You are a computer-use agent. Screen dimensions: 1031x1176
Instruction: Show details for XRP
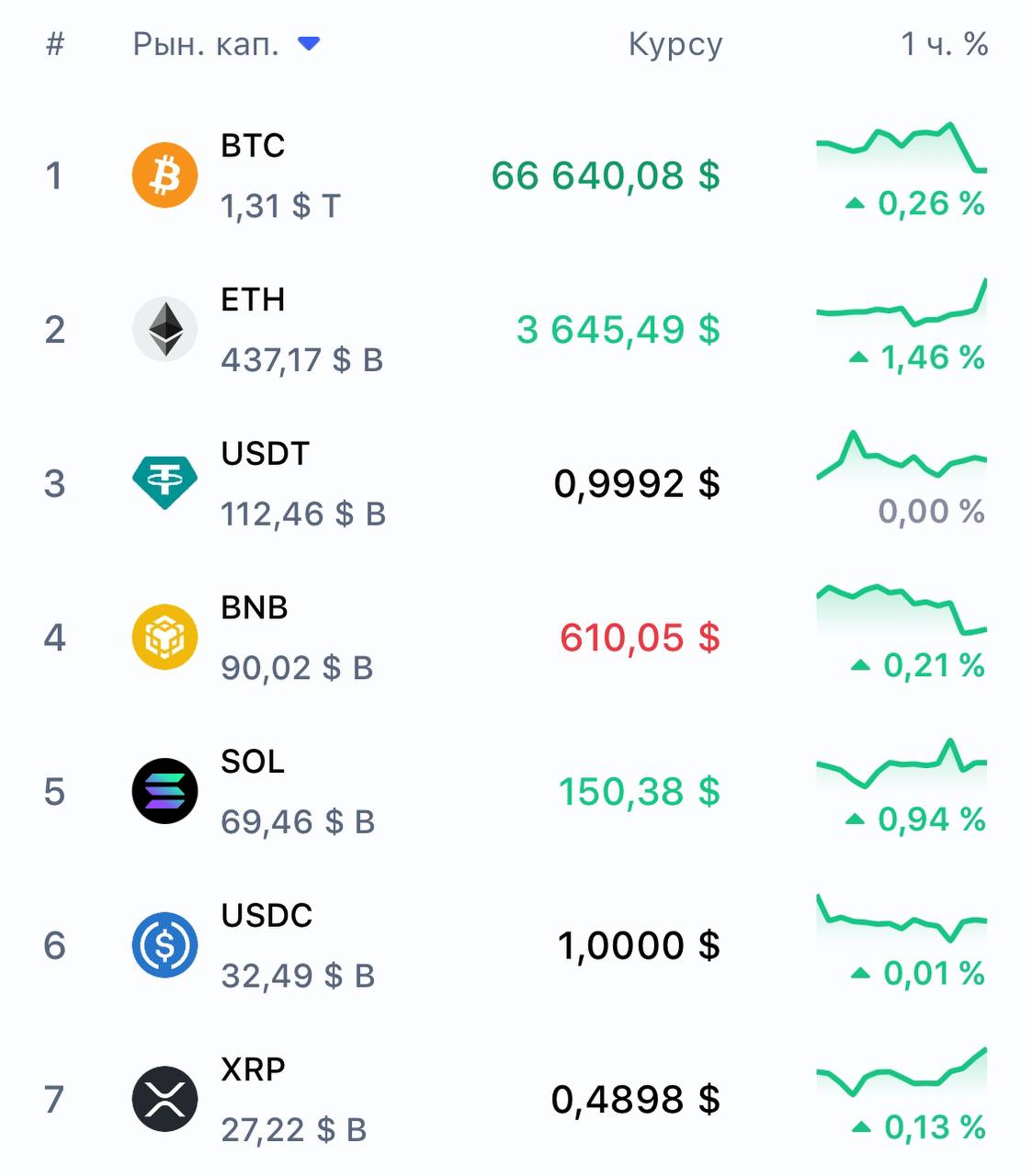253,1069
